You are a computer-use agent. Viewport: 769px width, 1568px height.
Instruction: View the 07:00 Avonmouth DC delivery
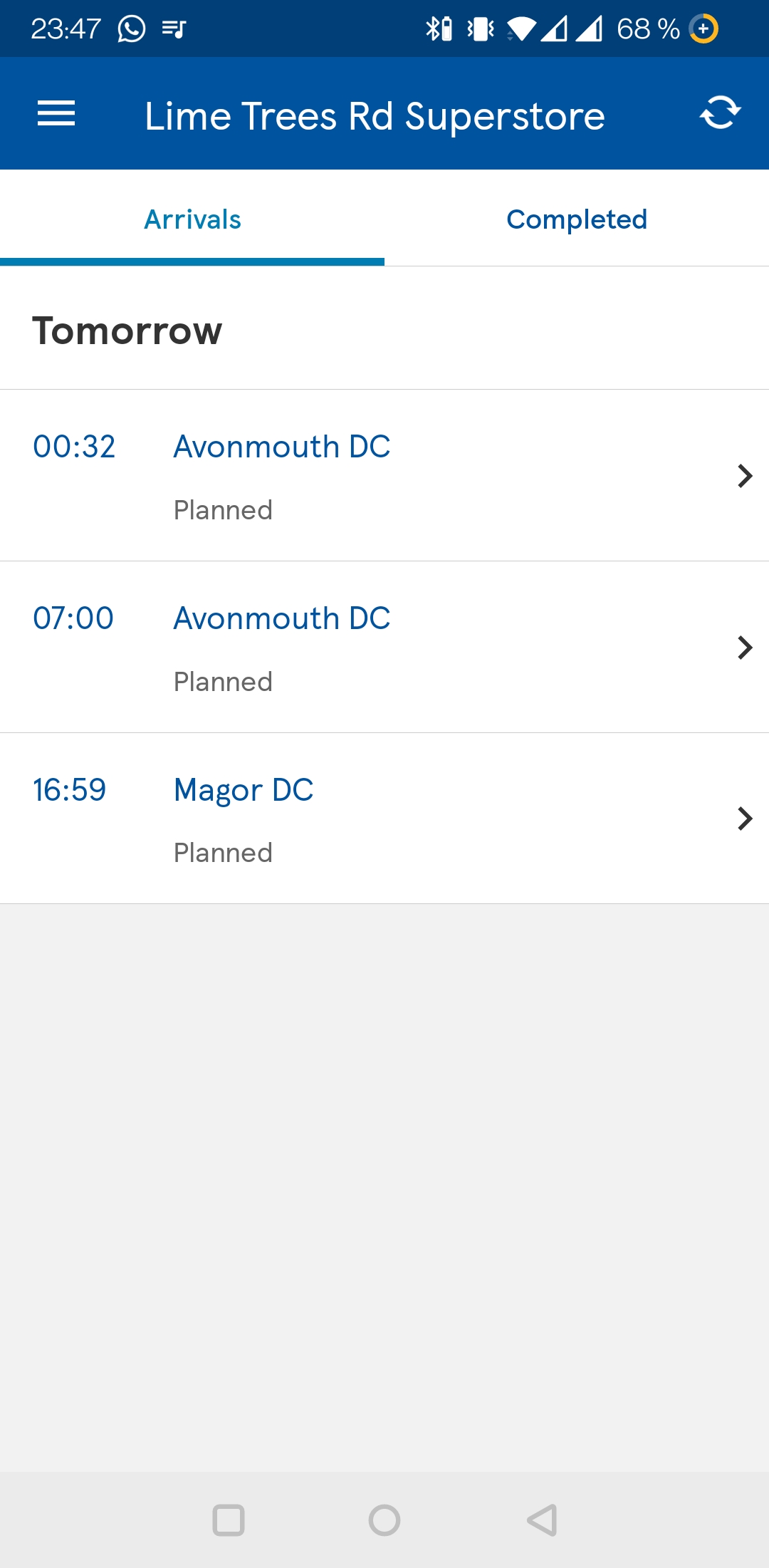coord(384,647)
